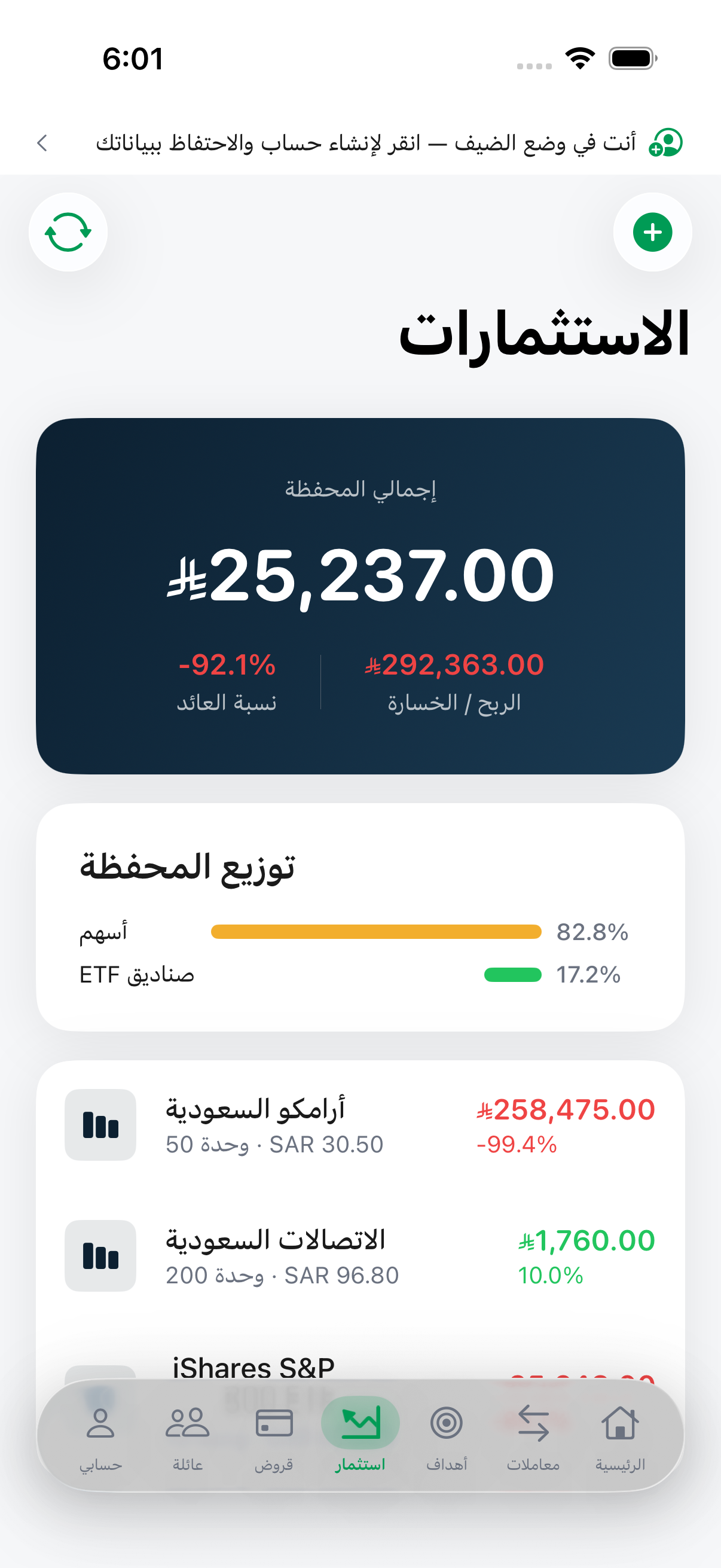The width and height of the screenshot is (721, 1568).
Task: Switch to the عائلة family tab
Action: [x=187, y=1436]
